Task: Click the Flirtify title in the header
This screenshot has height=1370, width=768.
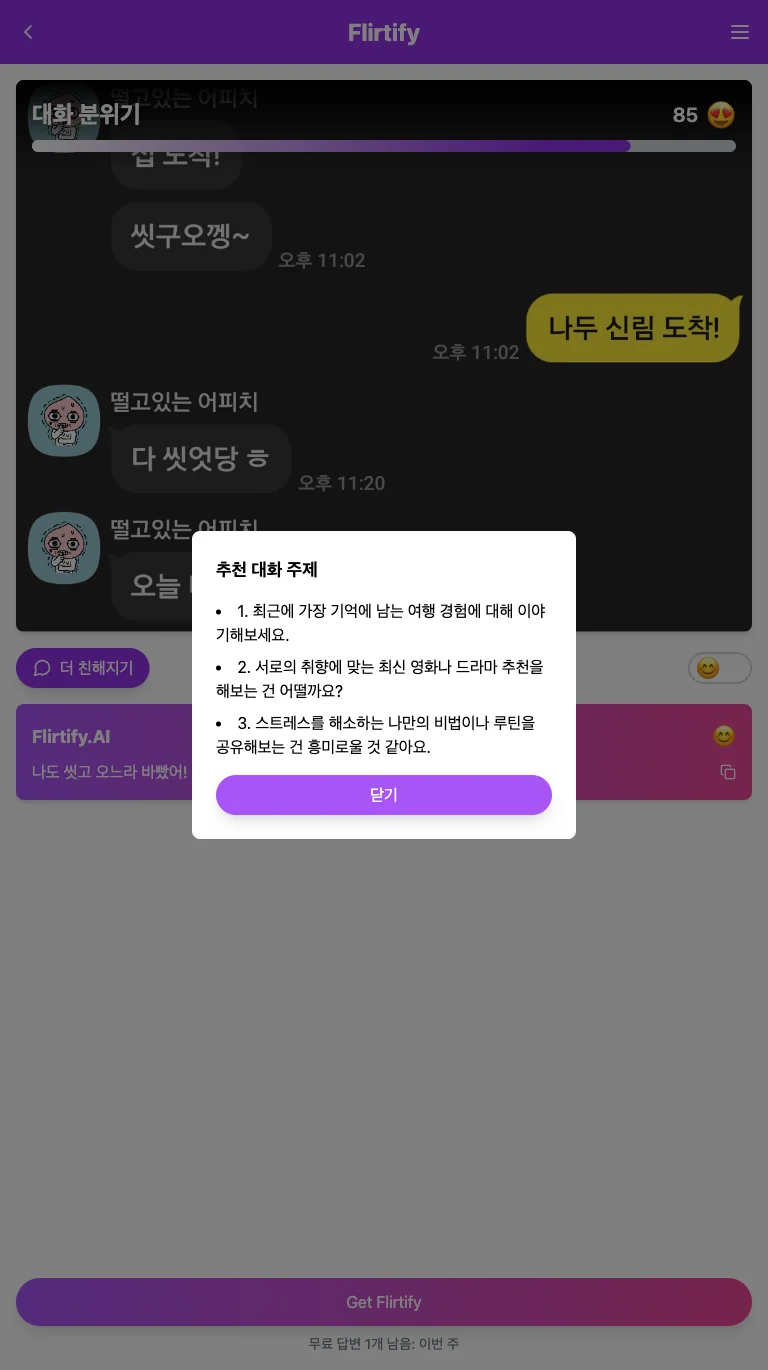Action: point(384,32)
